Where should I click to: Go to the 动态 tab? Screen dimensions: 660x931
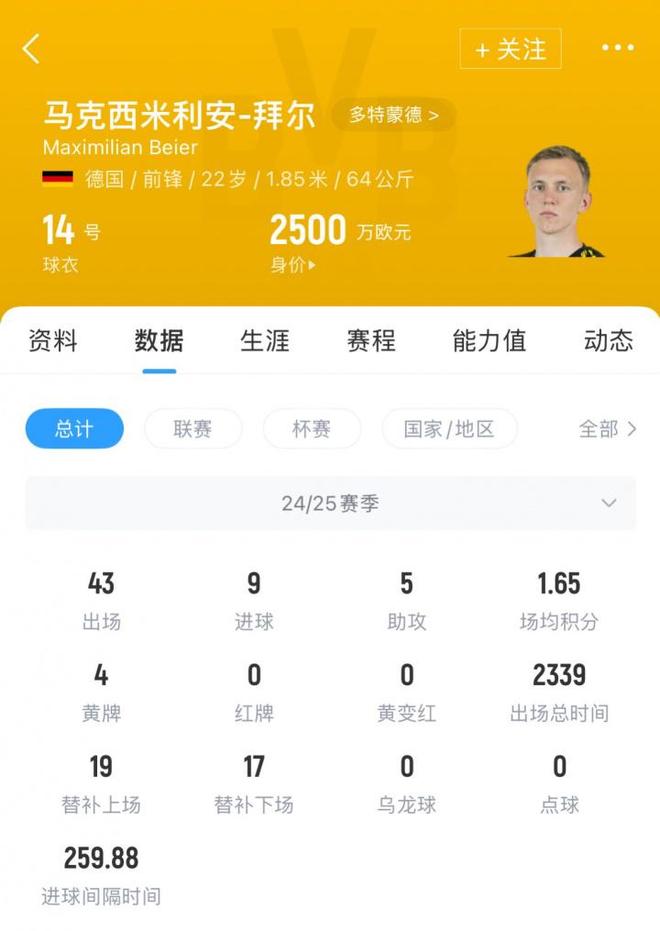pos(608,340)
